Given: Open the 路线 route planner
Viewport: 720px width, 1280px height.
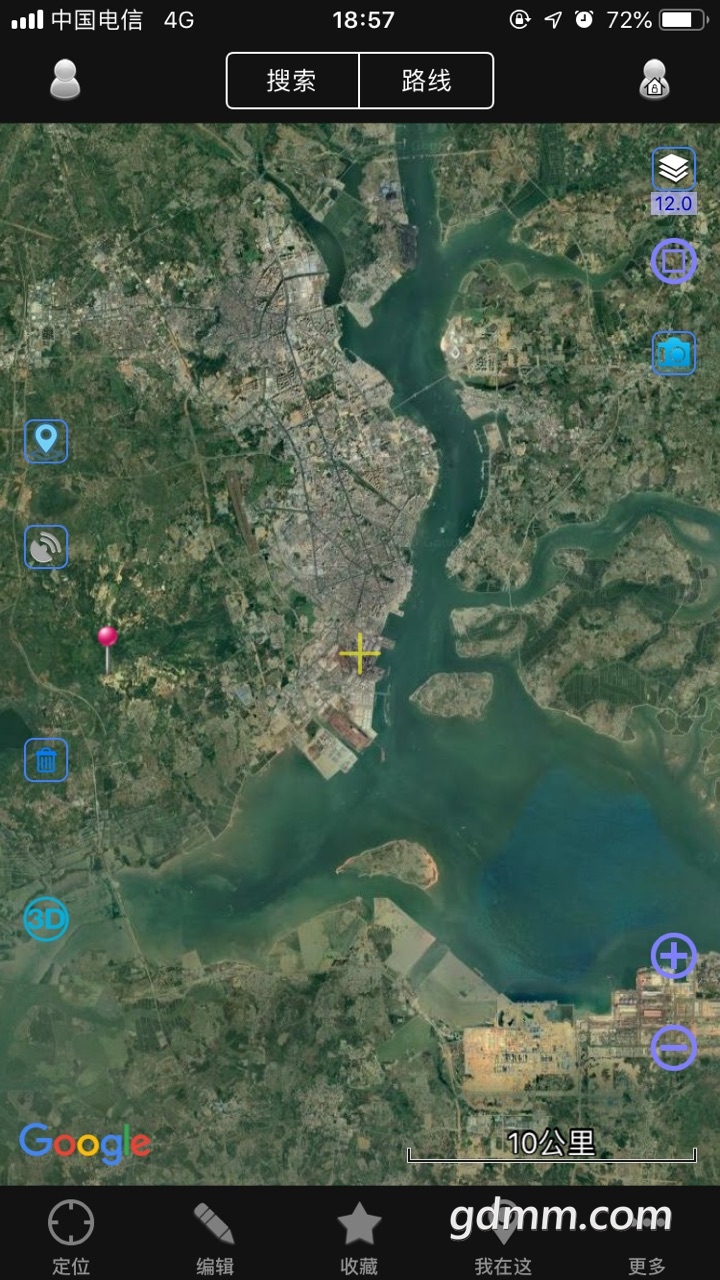Looking at the screenshot, I should coord(426,81).
